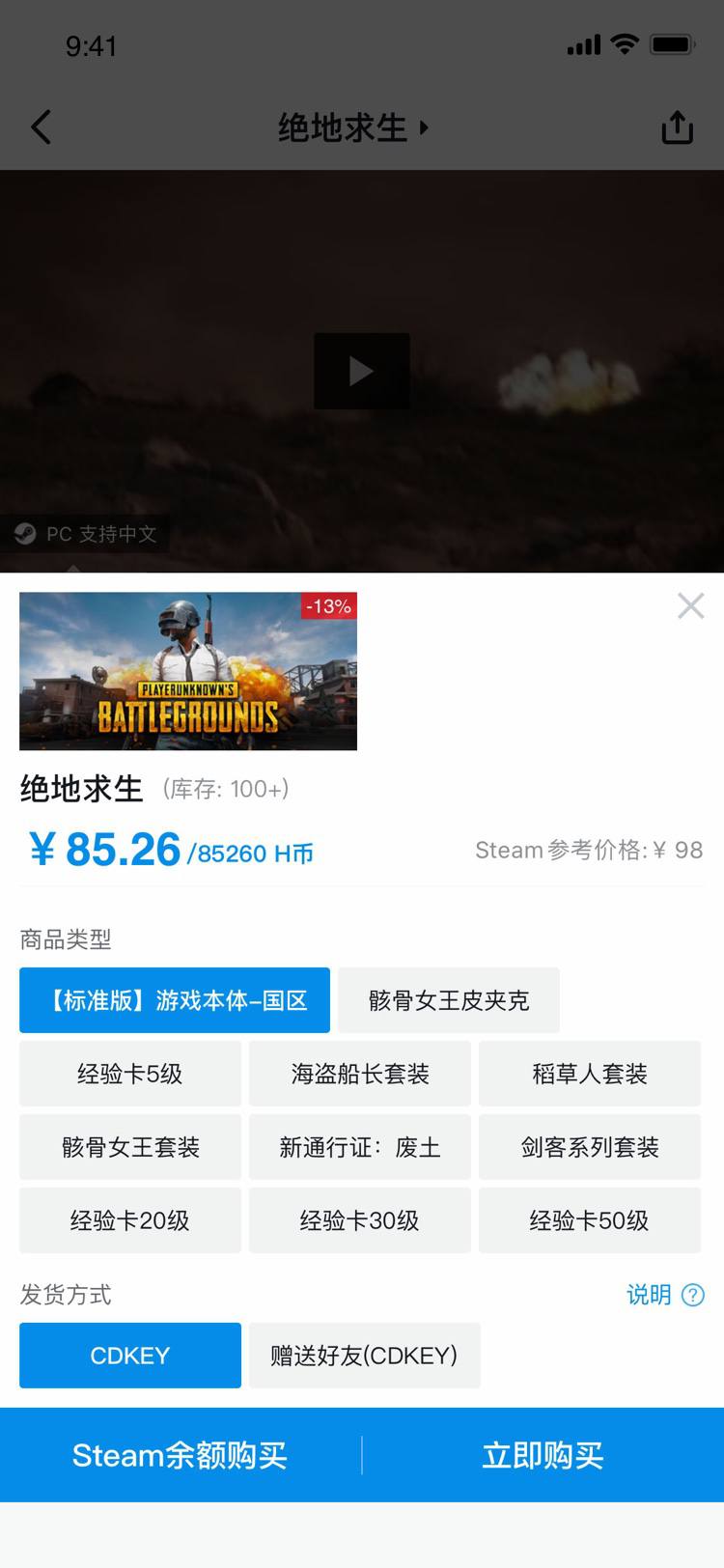Pick the 经验卡30级 option
Screen dimensions: 724x1568
(360, 1220)
